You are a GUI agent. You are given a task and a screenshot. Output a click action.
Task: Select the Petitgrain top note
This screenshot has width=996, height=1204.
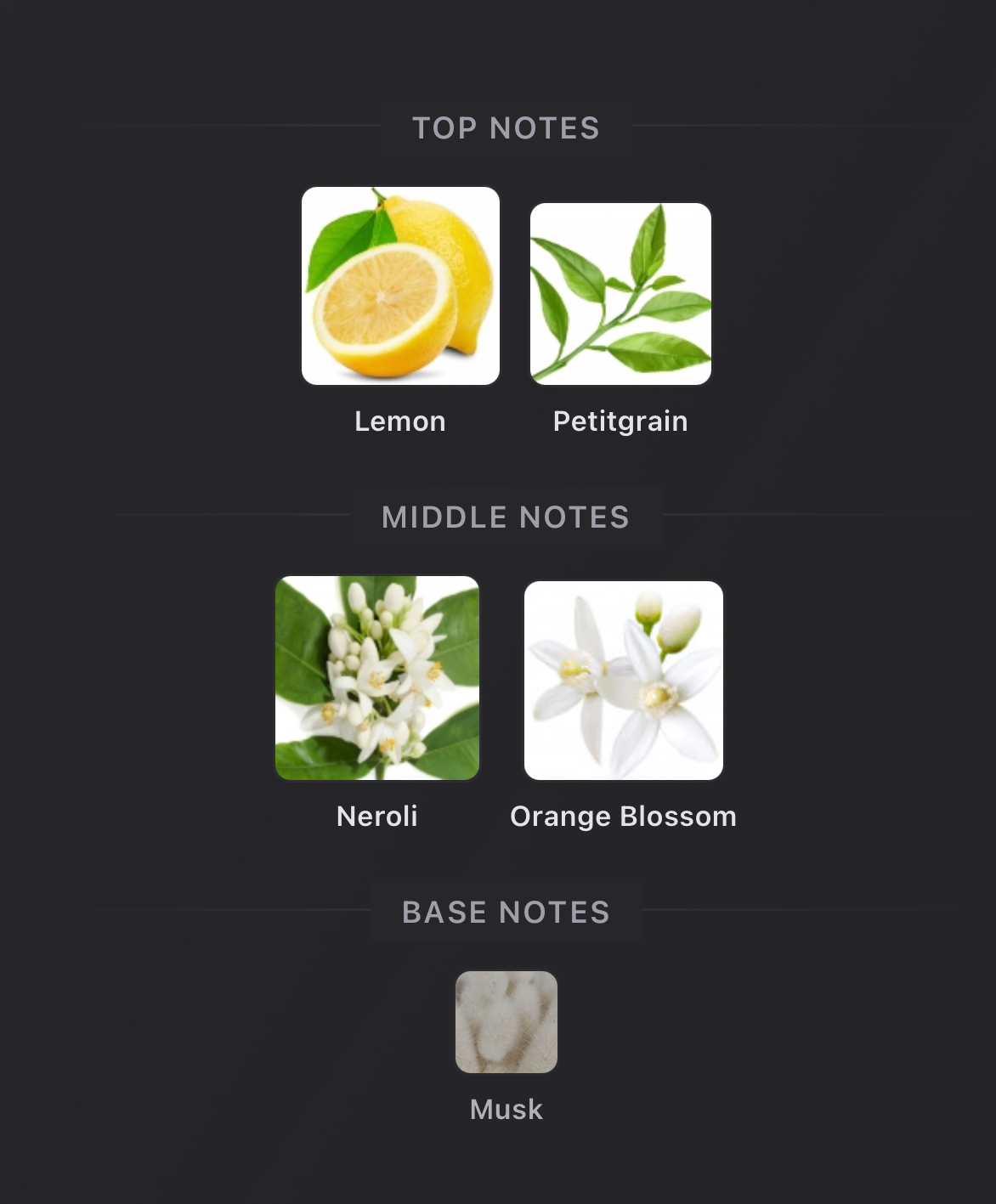620,294
